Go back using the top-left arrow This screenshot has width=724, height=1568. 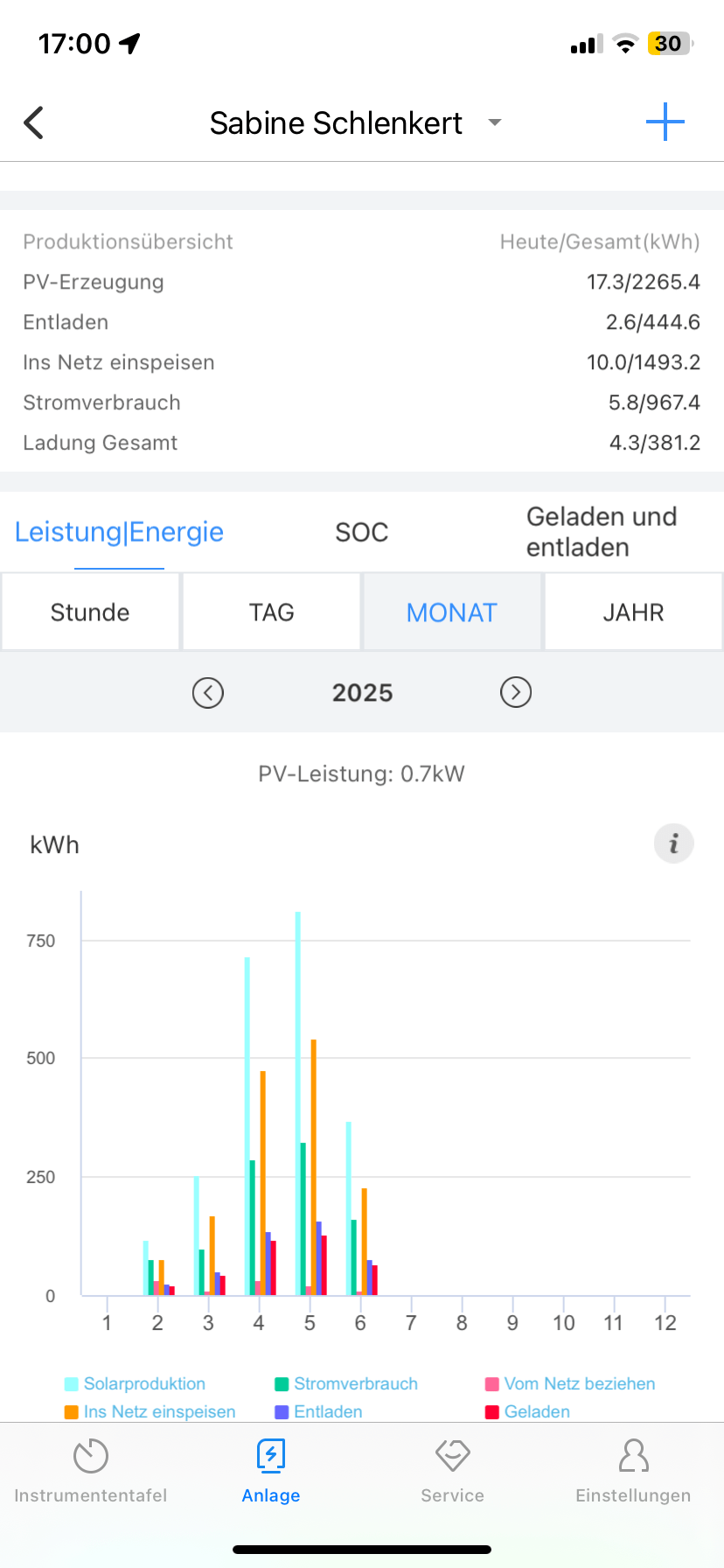click(x=34, y=123)
